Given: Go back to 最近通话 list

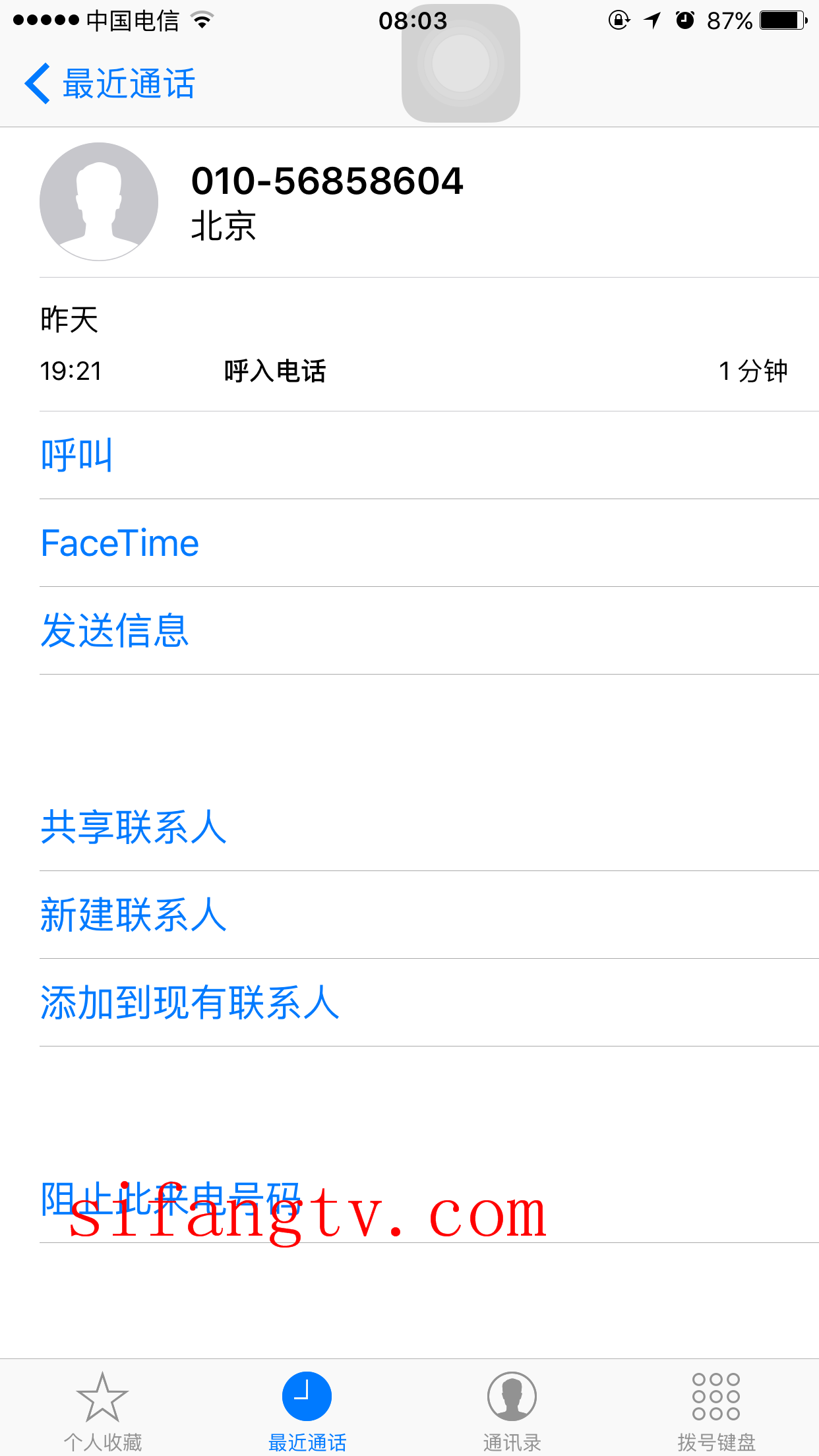Looking at the screenshot, I should (x=109, y=84).
